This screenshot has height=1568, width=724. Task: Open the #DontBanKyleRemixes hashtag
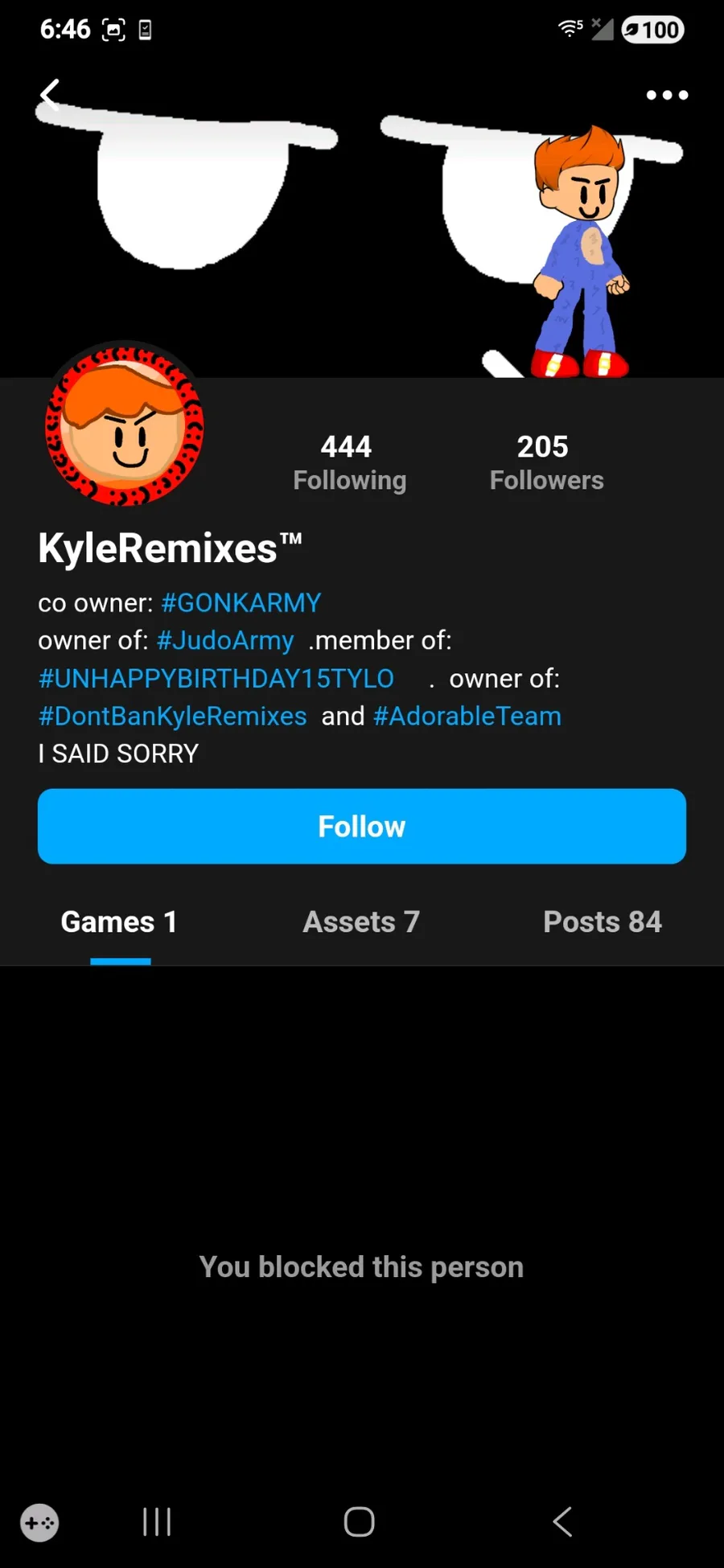(x=173, y=716)
